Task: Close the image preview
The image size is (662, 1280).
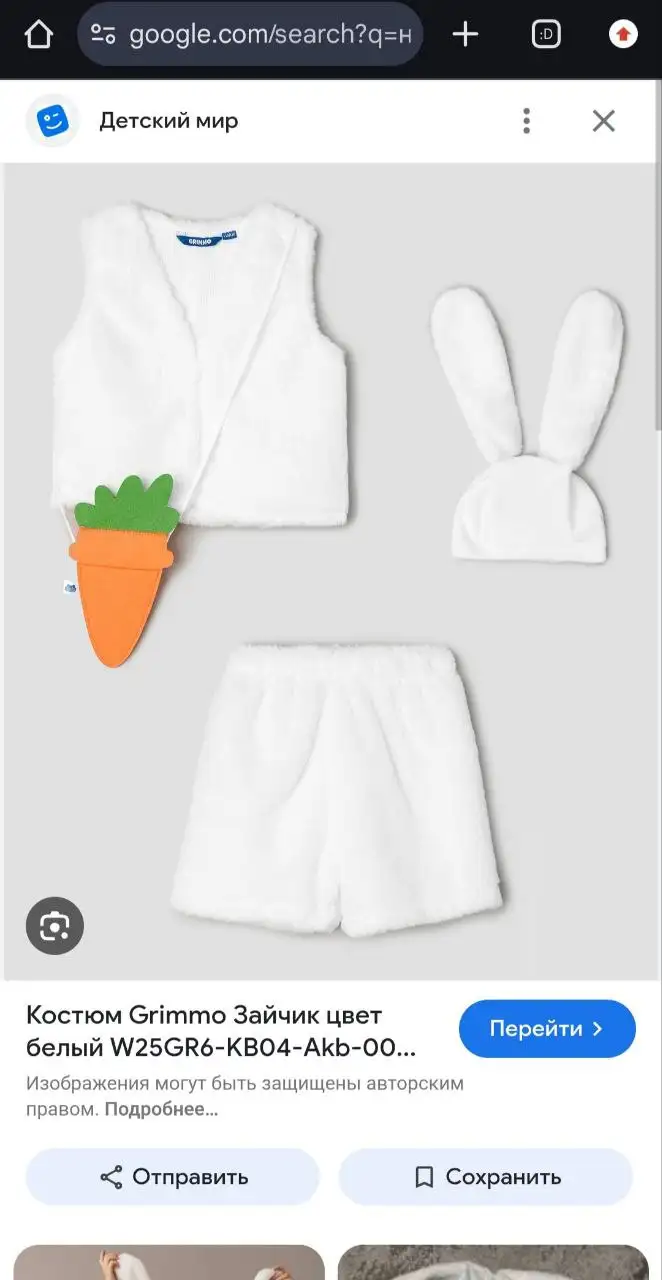Action: (603, 121)
